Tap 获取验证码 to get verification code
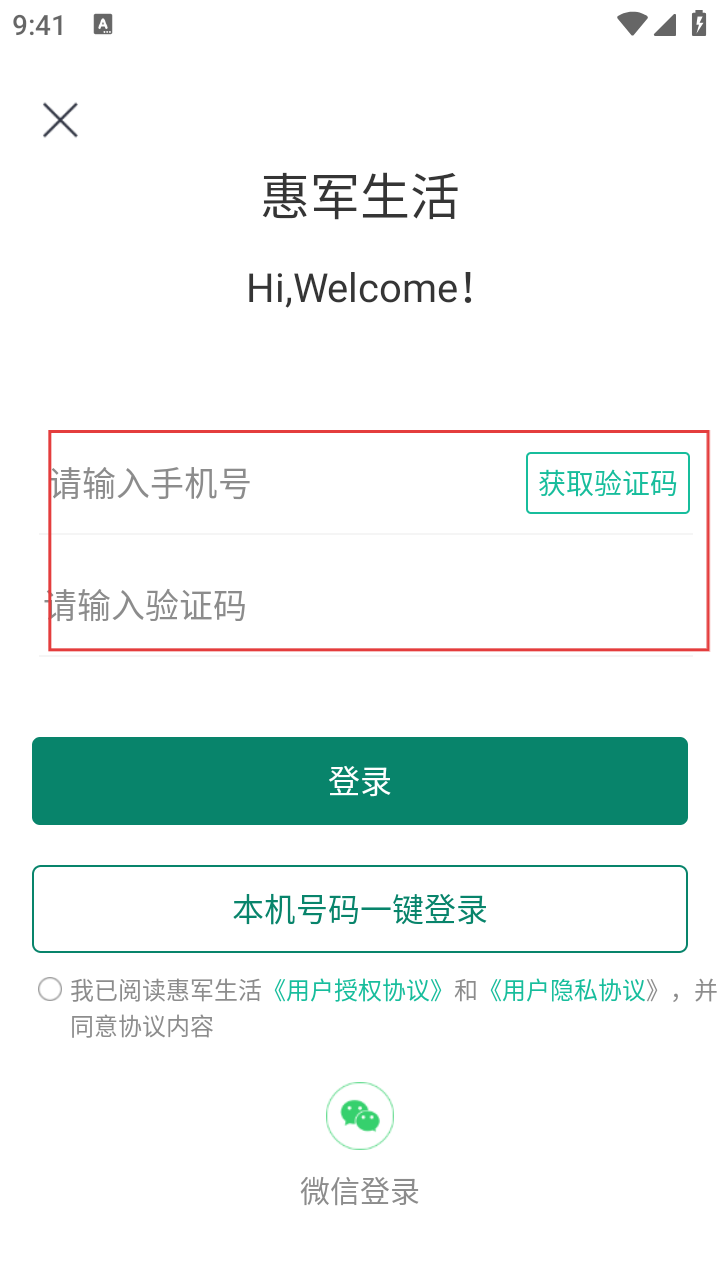 click(x=607, y=483)
